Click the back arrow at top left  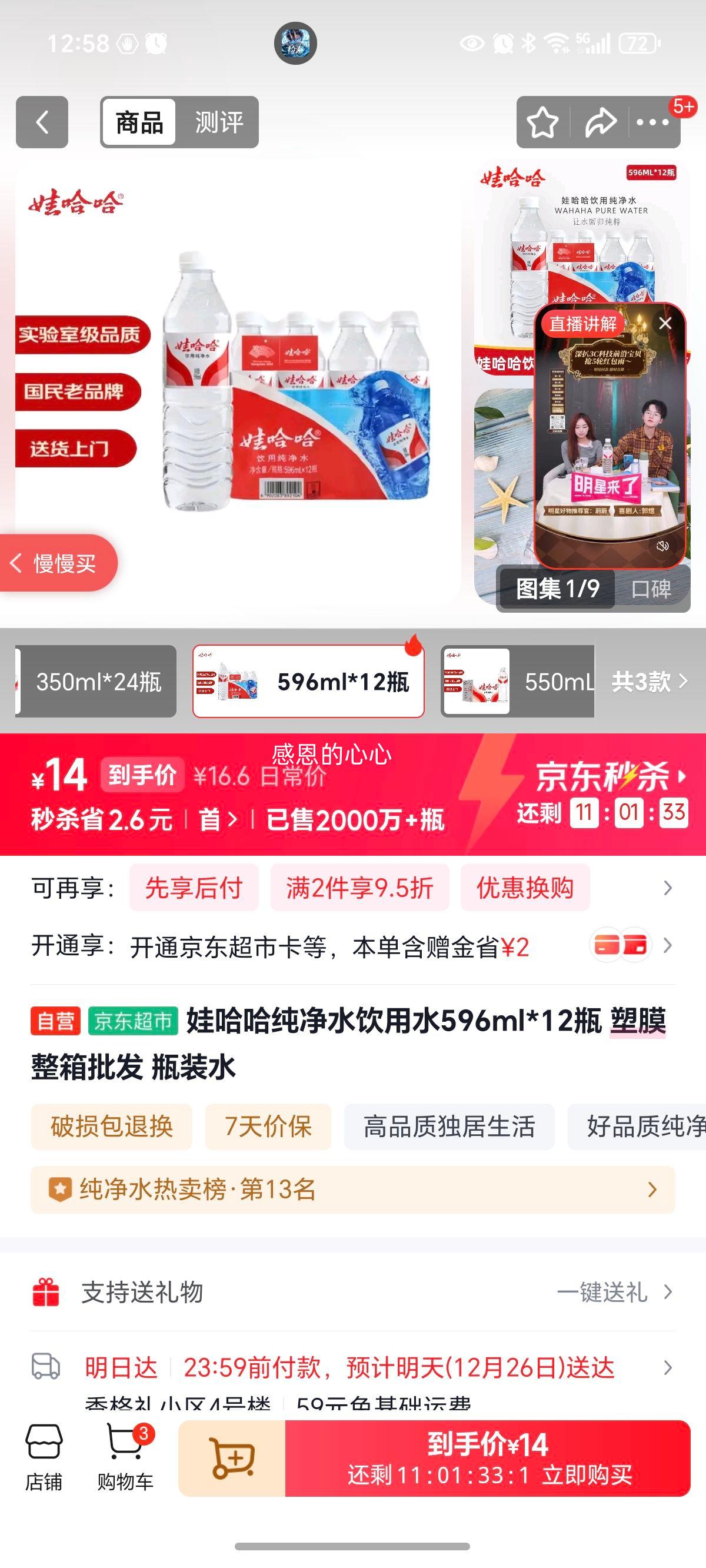41,122
